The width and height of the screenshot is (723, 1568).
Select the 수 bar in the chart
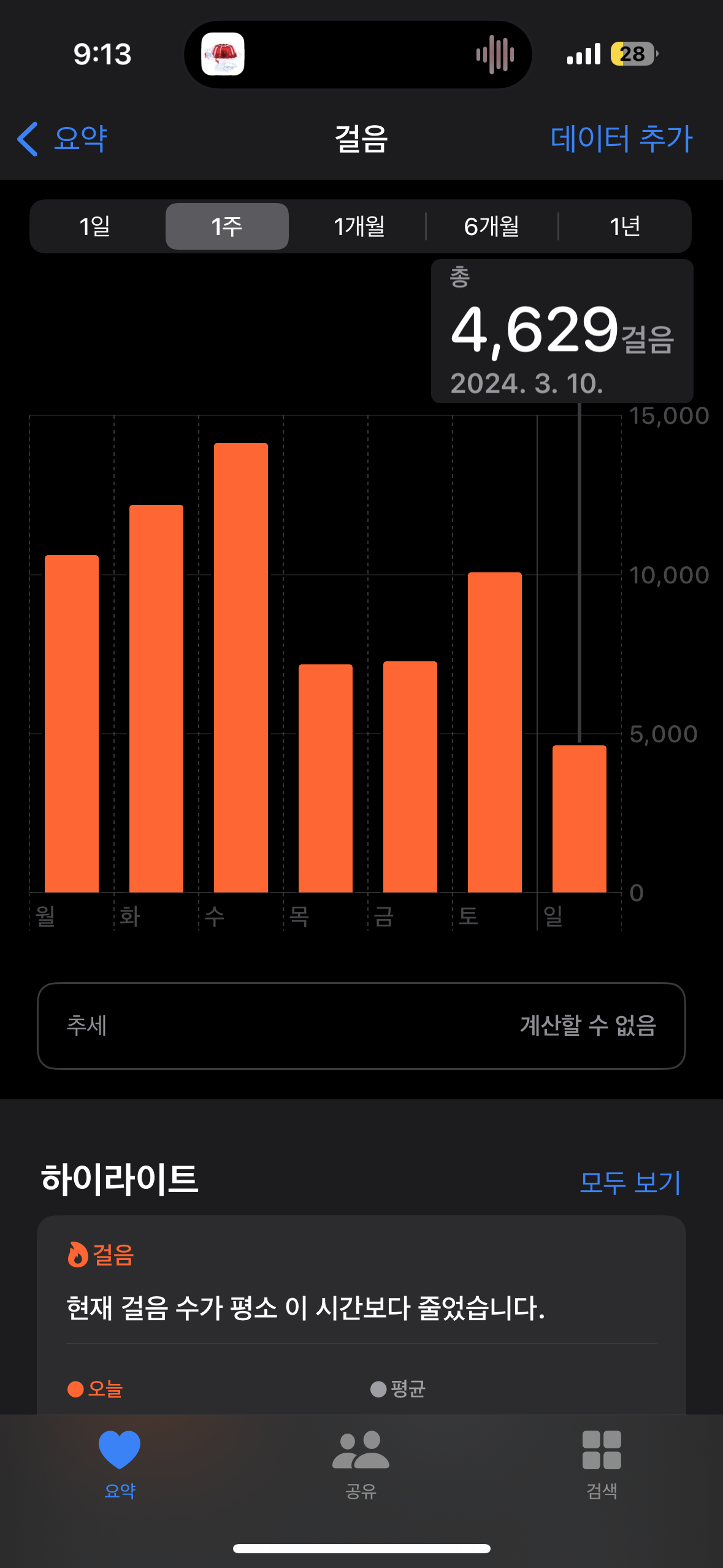click(241, 667)
